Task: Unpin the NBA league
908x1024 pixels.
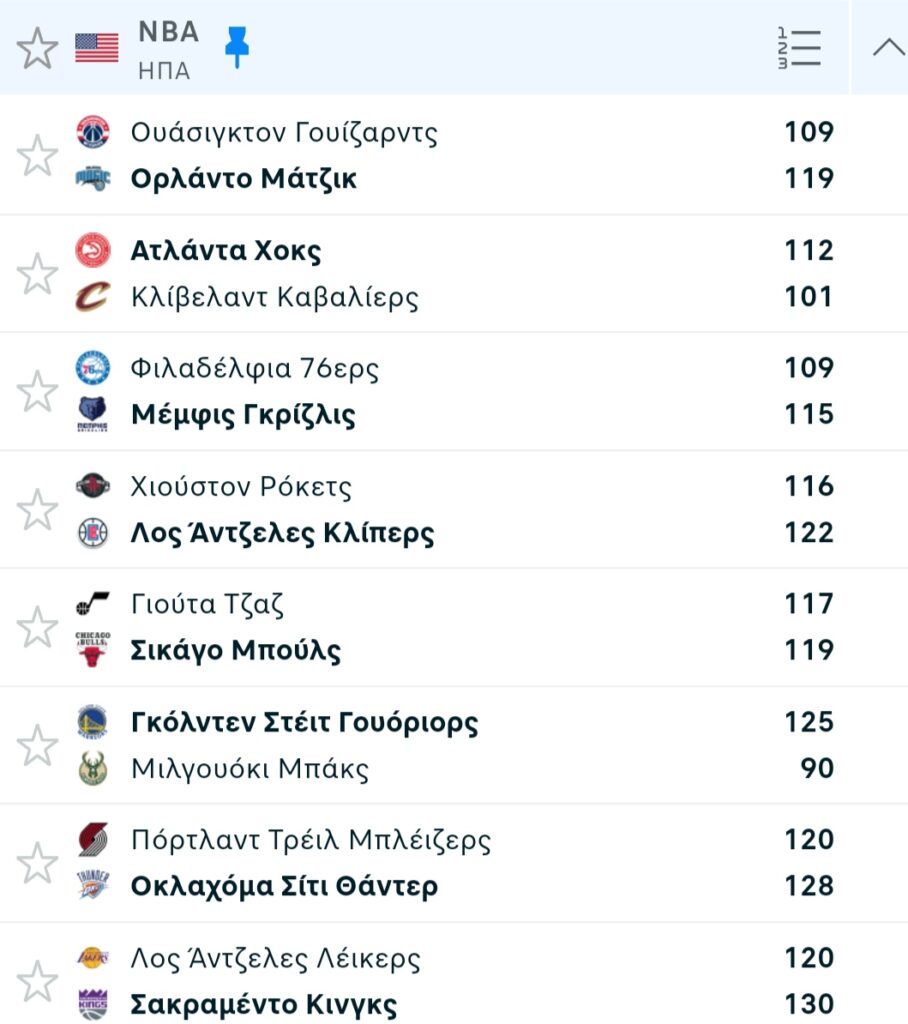Action: (x=237, y=47)
